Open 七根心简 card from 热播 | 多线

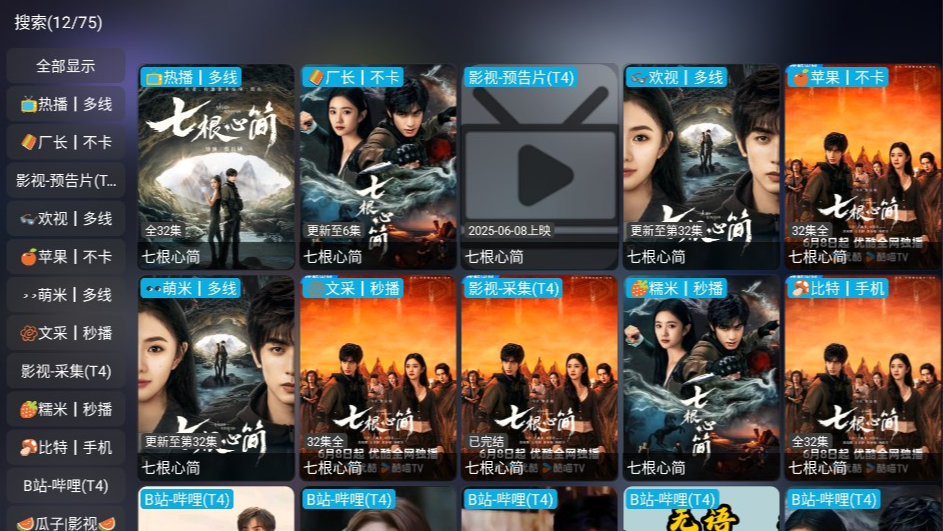click(x=216, y=167)
